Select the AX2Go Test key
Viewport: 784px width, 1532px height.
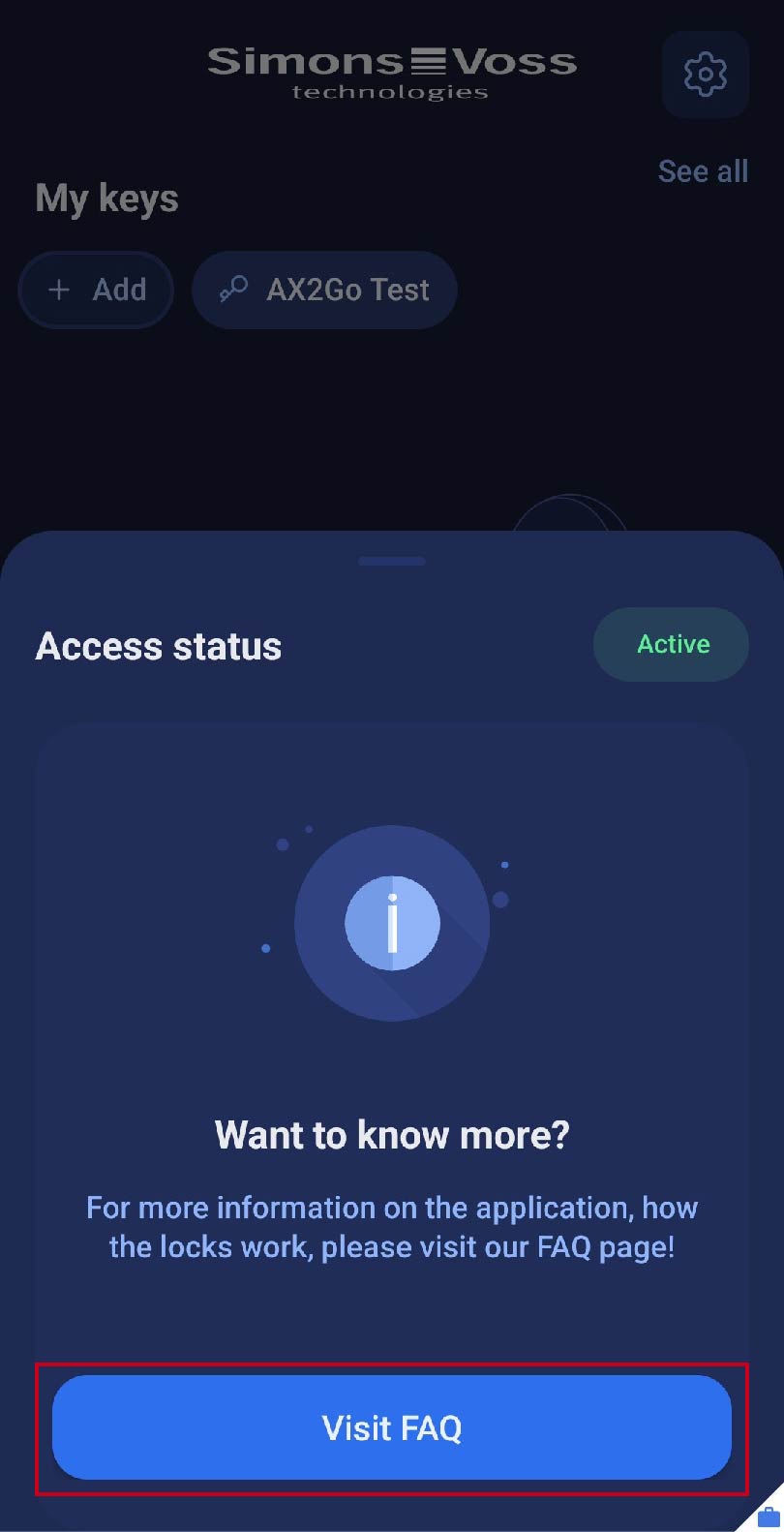[x=324, y=290]
